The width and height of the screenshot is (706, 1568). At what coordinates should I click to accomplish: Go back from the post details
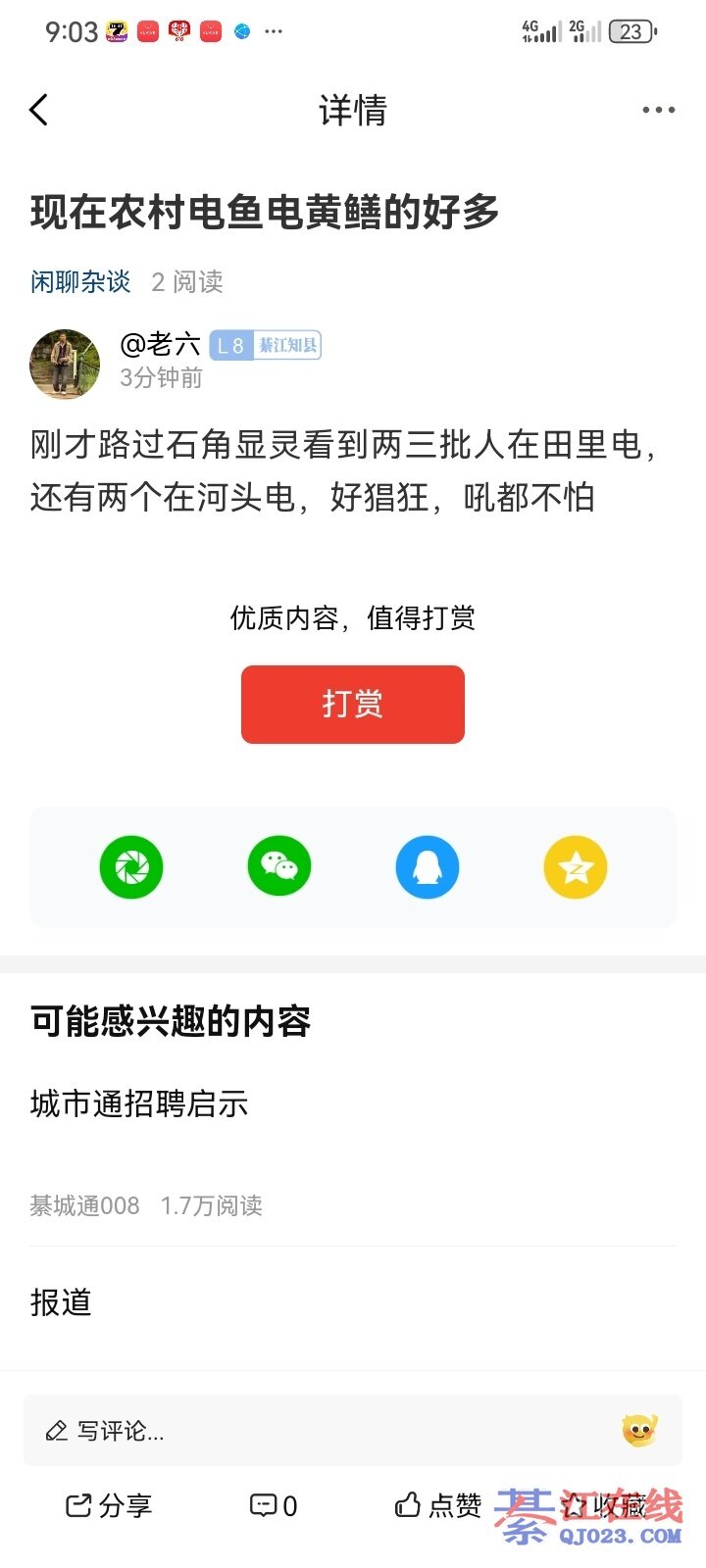click(x=39, y=110)
